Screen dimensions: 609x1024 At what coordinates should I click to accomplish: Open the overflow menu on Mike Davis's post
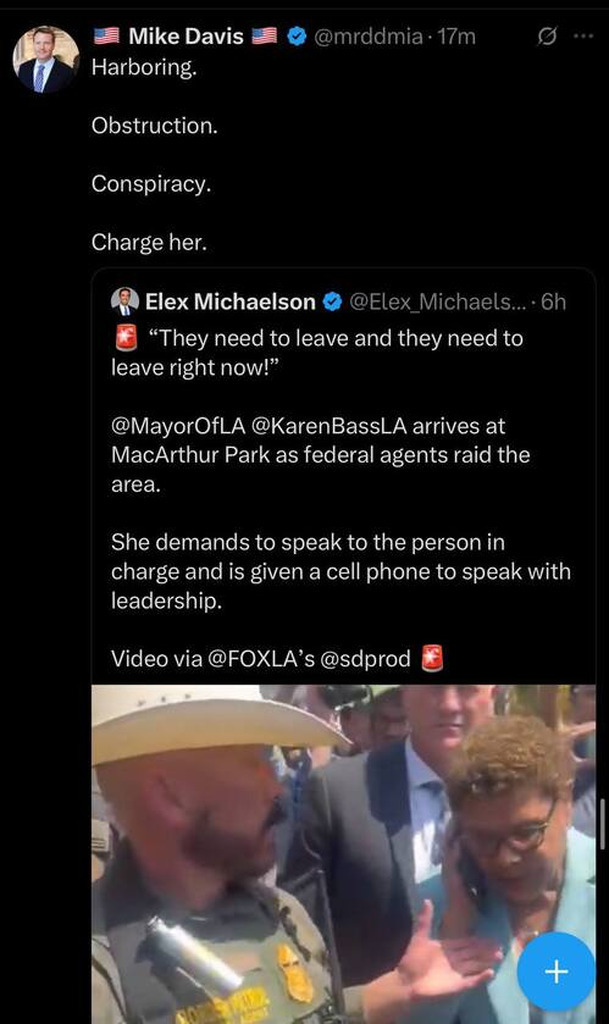[x=583, y=36]
